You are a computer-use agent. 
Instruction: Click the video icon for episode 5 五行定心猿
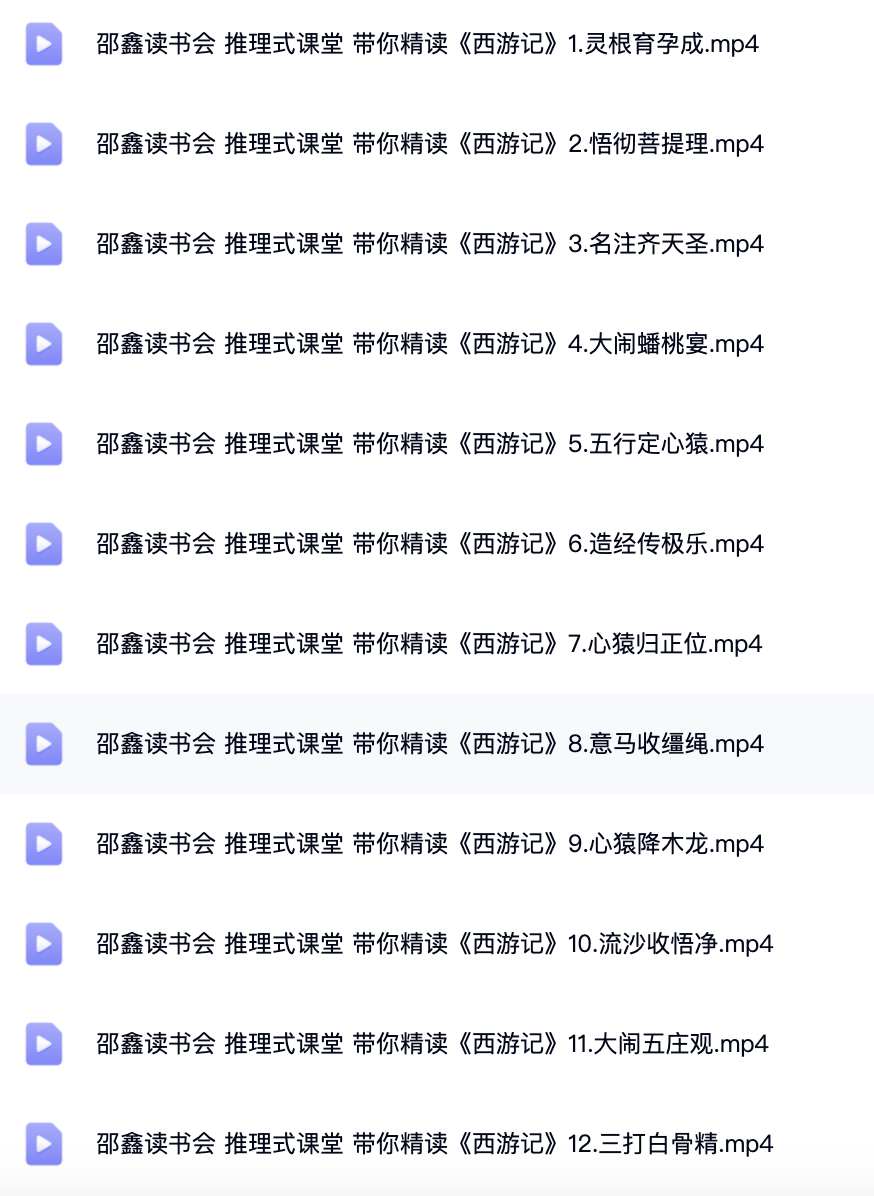pyautogui.click(x=44, y=444)
